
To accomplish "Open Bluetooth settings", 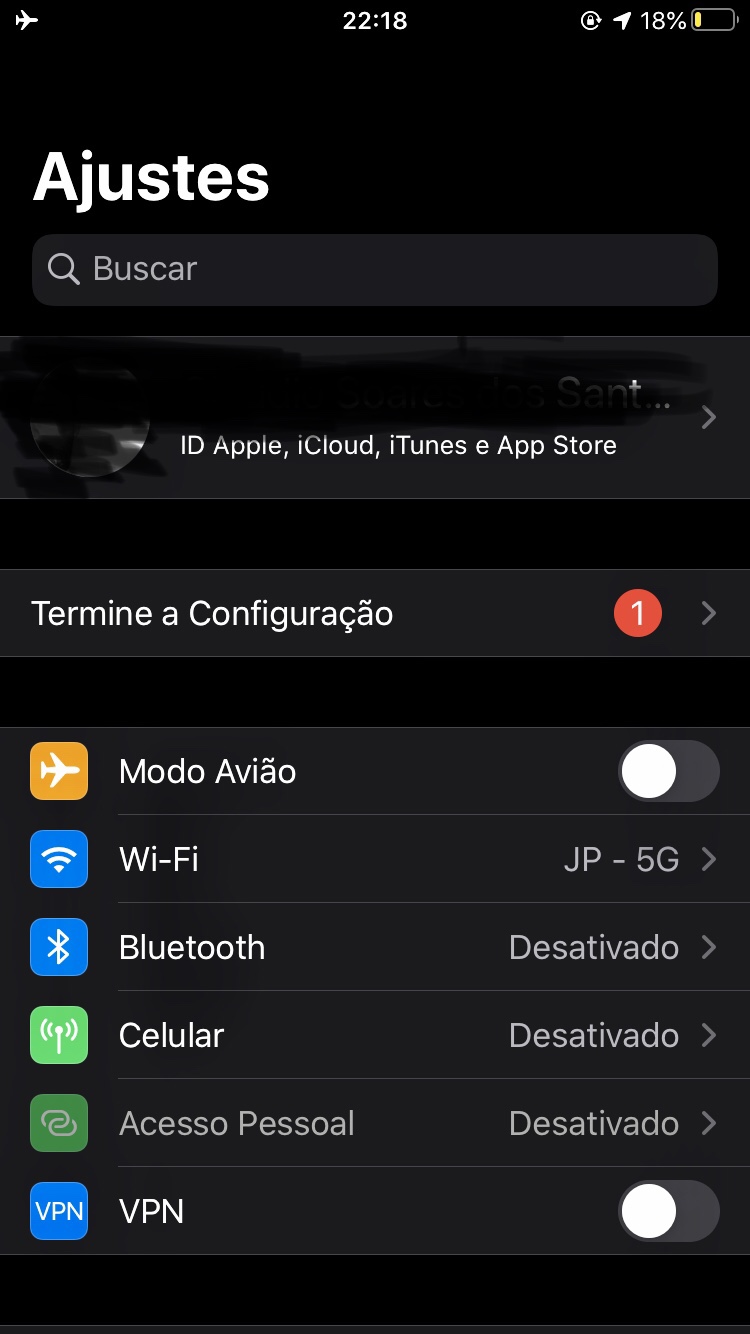I will click(x=375, y=947).
